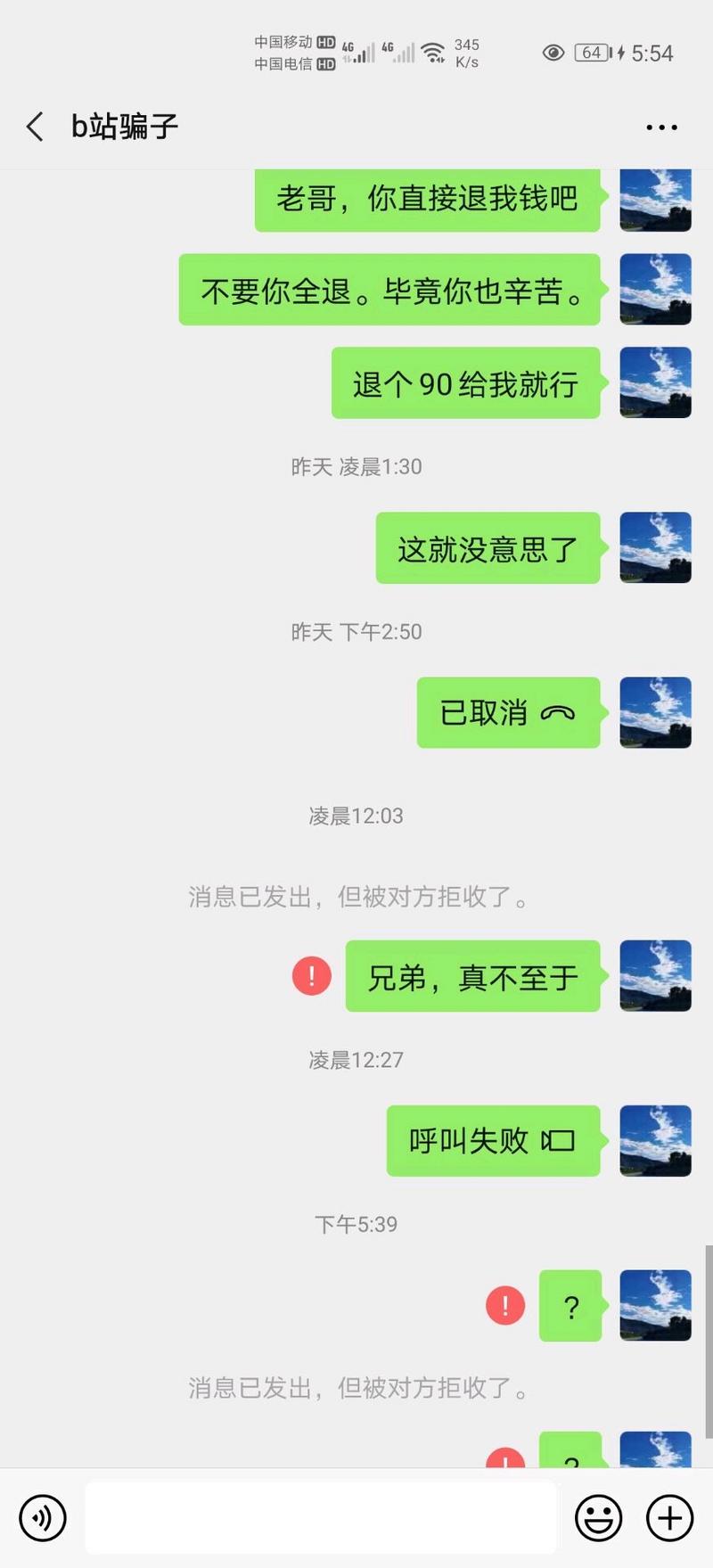713x1568 pixels.
Task: Go back from the b站骗子 chat
Action: coord(35,127)
